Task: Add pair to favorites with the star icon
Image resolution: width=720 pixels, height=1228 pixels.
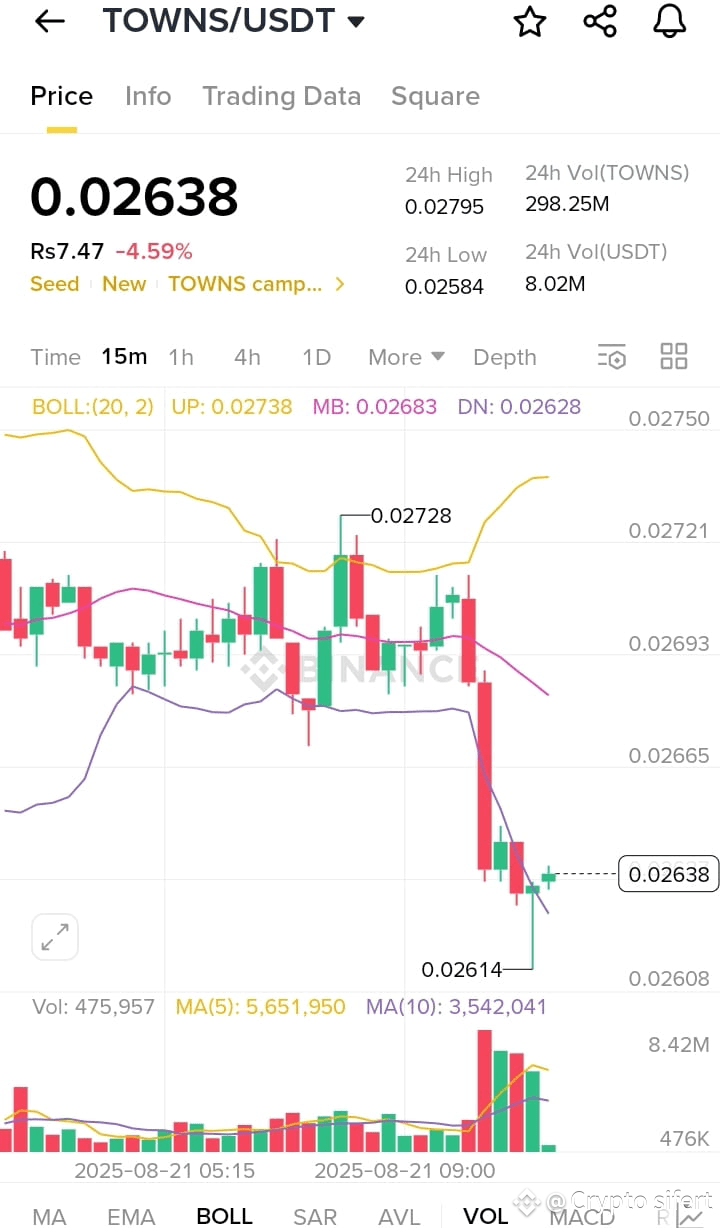Action: pos(529,21)
